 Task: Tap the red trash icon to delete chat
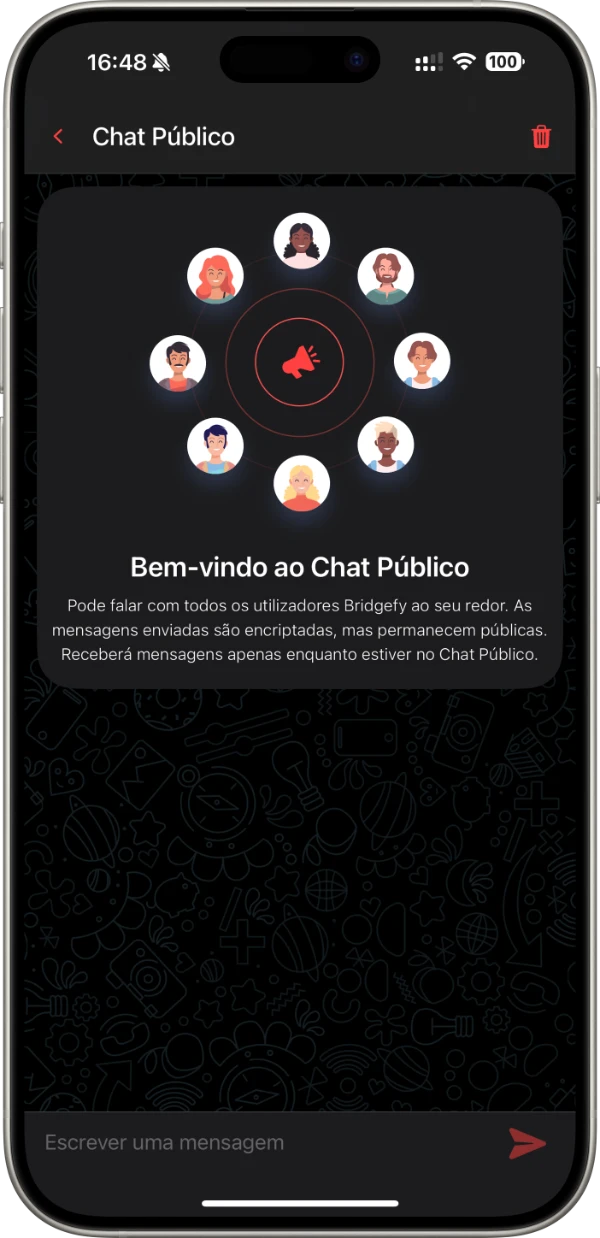click(x=541, y=137)
